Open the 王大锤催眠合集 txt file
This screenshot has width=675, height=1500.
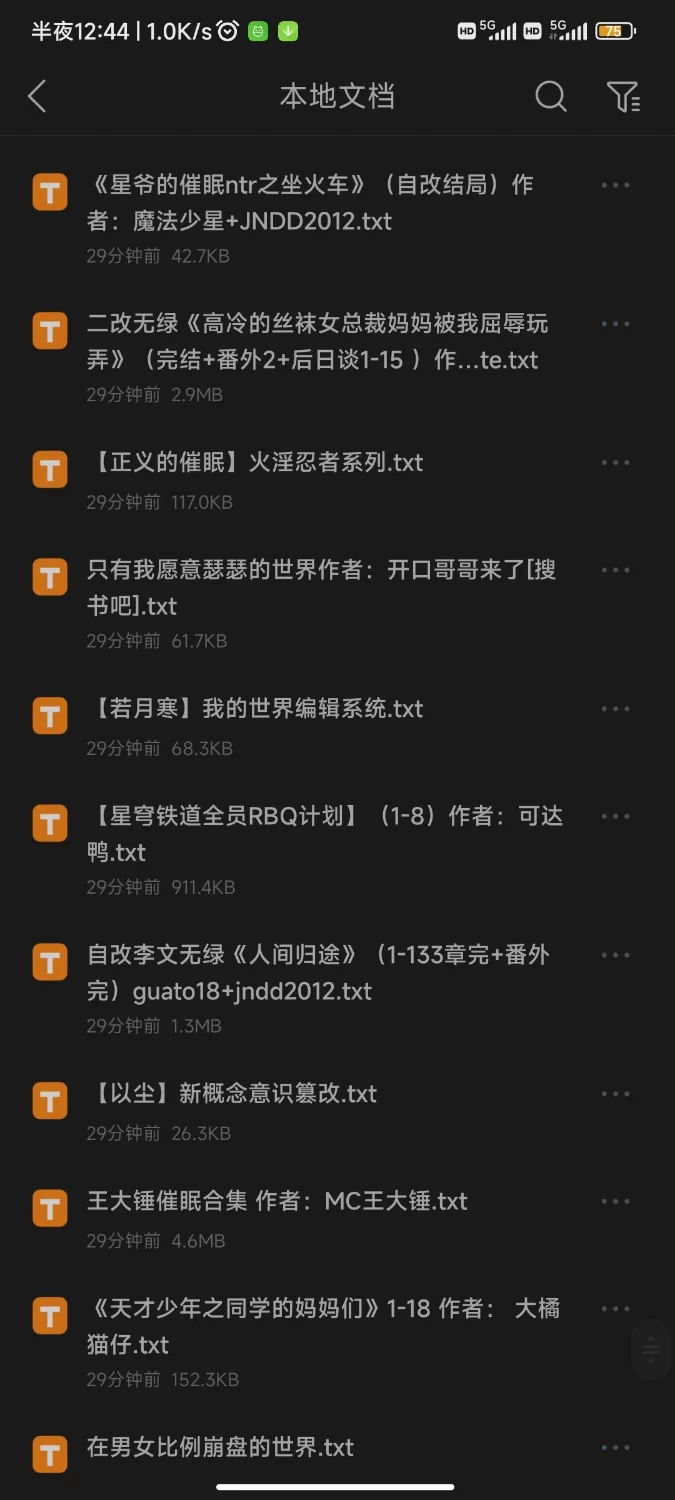pyautogui.click(x=277, y=1201)
